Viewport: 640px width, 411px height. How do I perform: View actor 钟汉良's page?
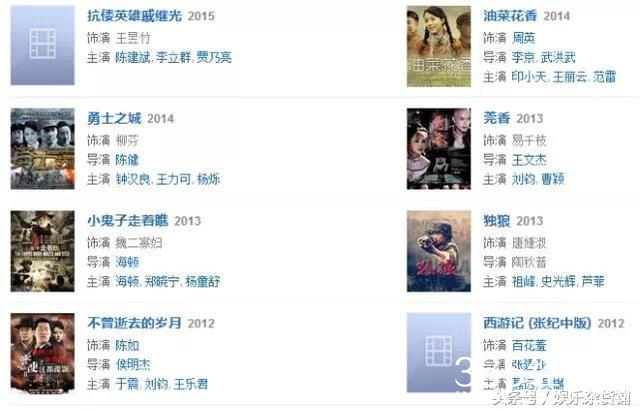(x=133, y=180)
